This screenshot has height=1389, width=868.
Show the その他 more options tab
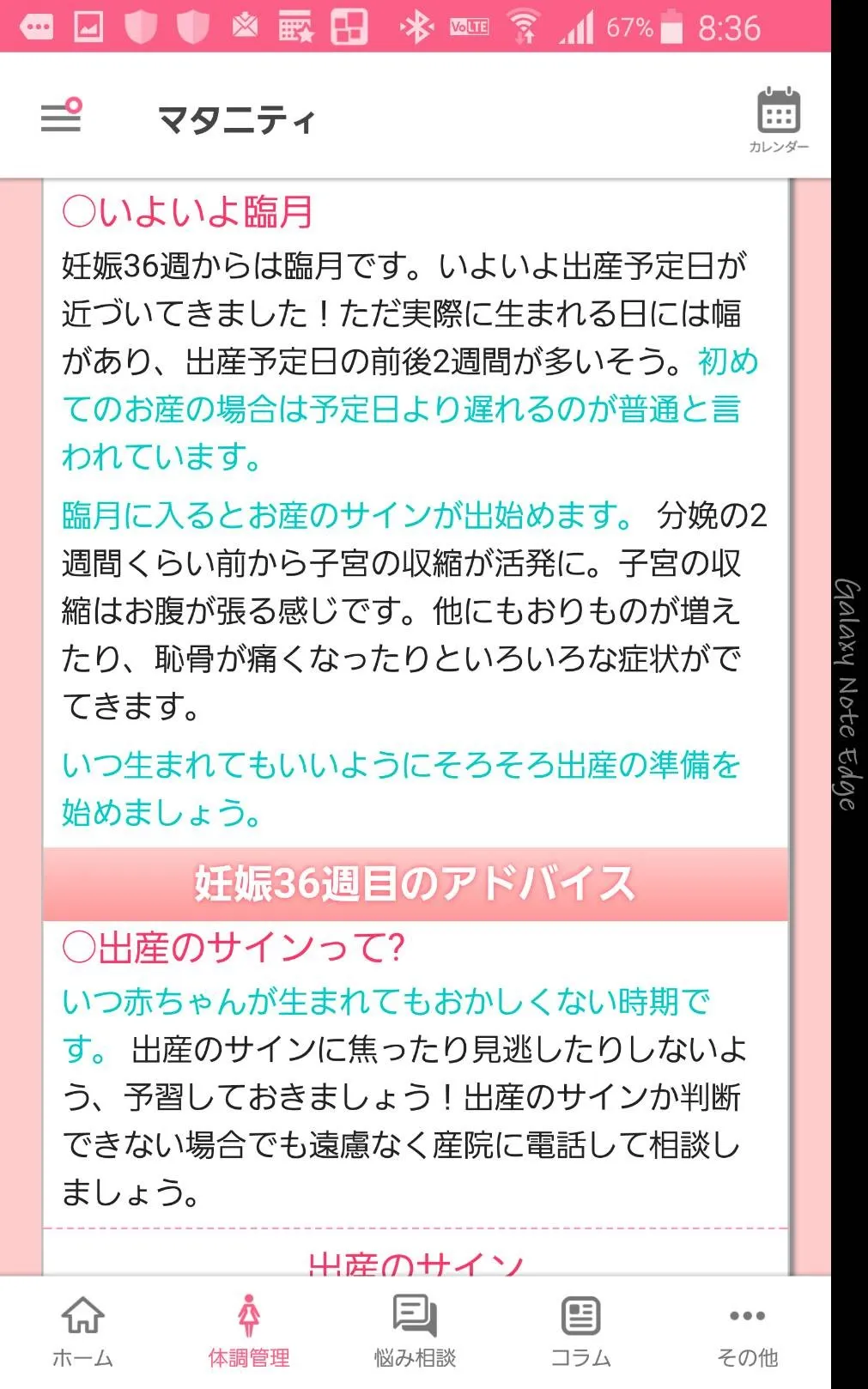(x=747, y=1331)
